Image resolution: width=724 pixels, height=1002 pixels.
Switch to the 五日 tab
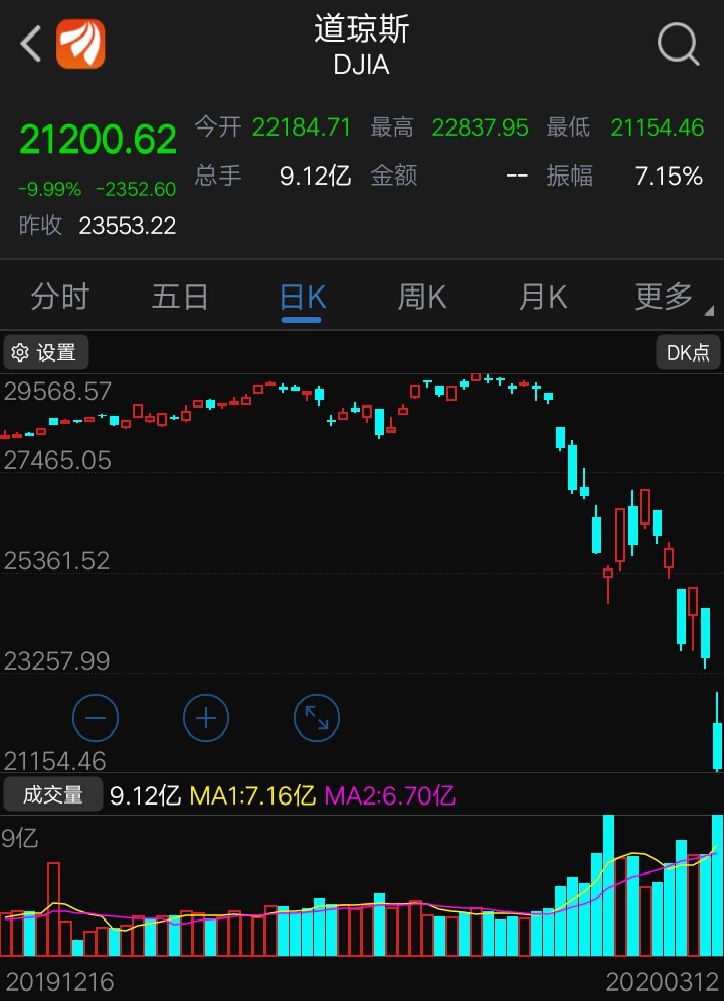180,296
